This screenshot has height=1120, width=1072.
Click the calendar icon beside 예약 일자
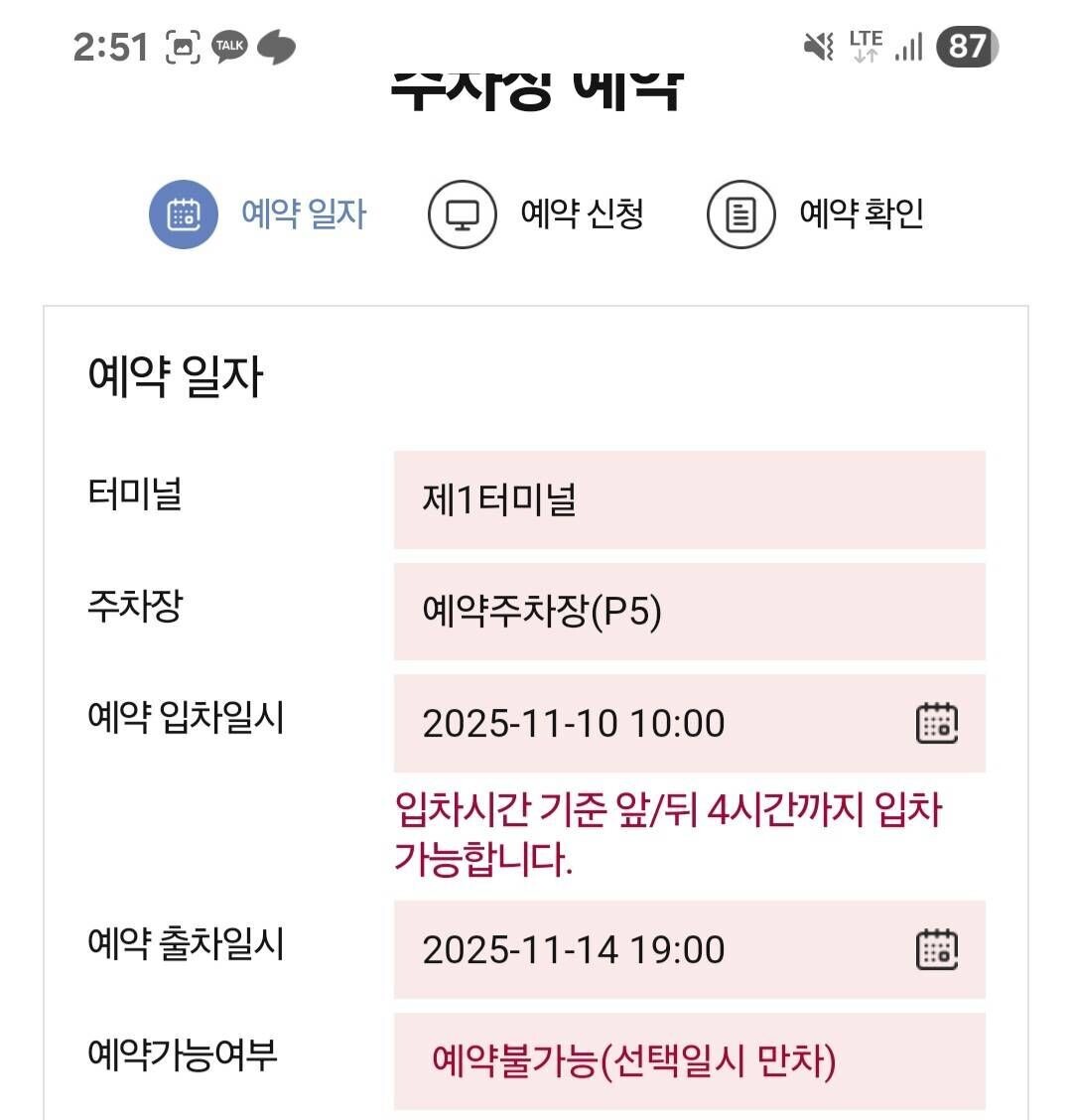183,213
